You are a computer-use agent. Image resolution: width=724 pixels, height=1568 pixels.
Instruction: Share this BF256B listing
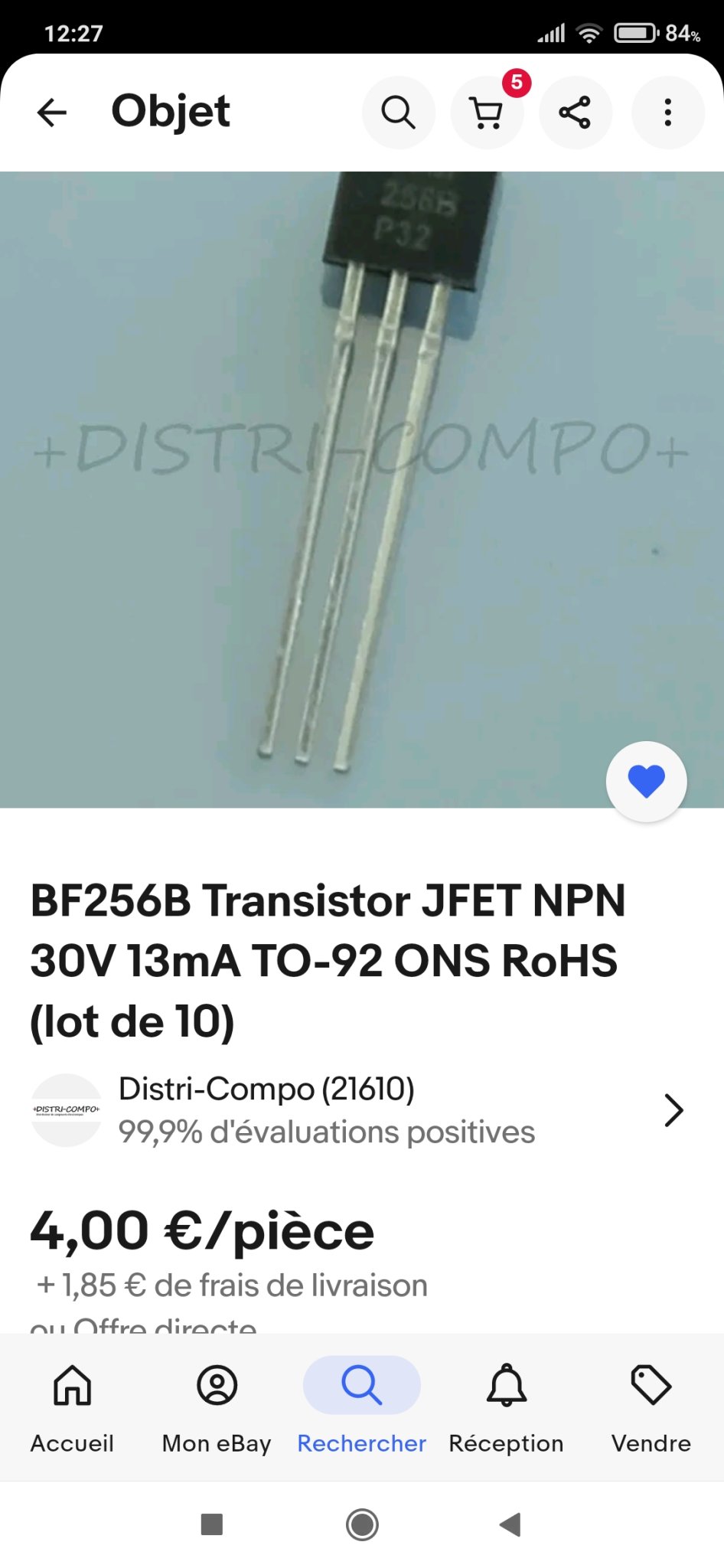point(575,113)
